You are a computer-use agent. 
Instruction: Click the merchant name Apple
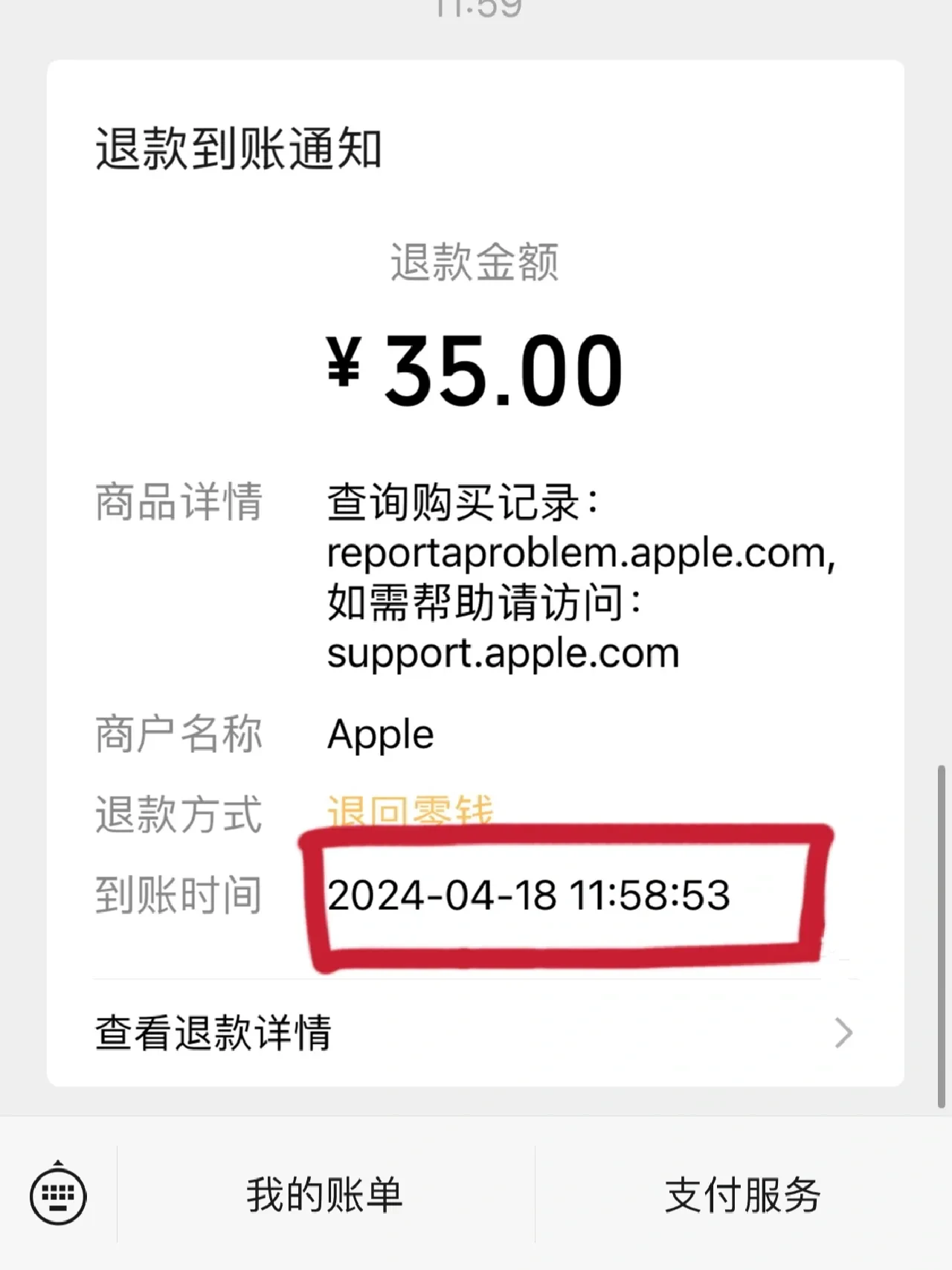[x=380, y=734]
